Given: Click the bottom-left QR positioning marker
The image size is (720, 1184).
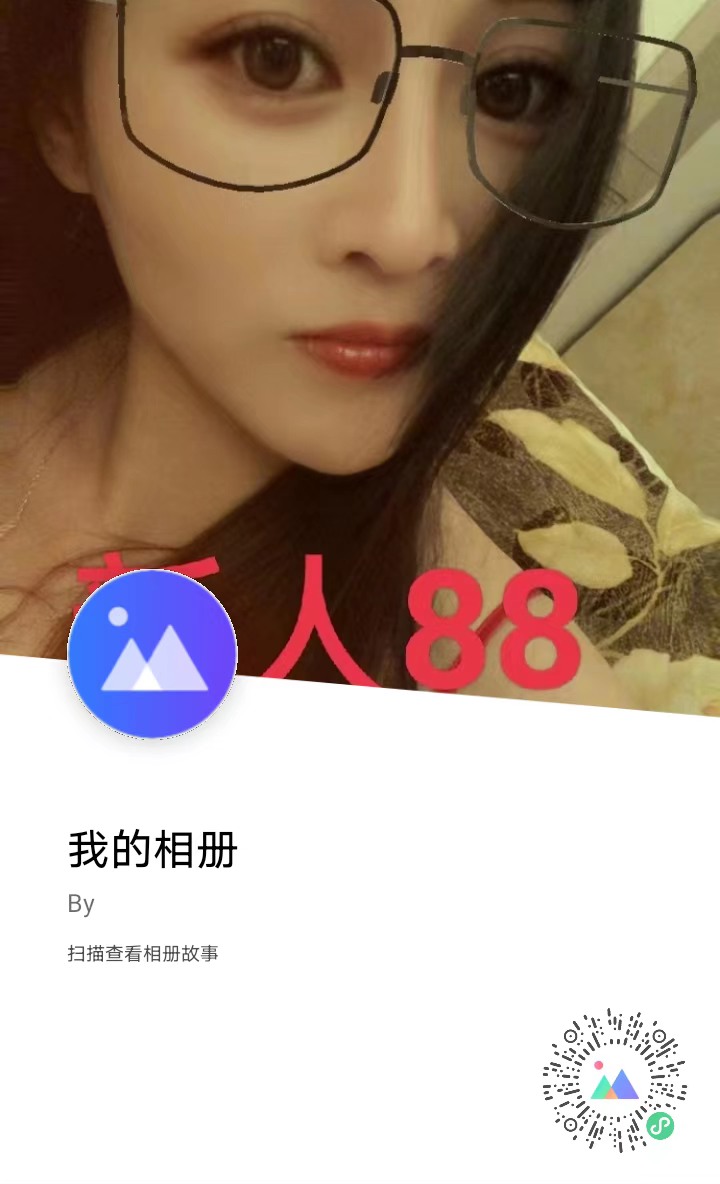Looking at the screenshot, I should [x=570, y=1125].
